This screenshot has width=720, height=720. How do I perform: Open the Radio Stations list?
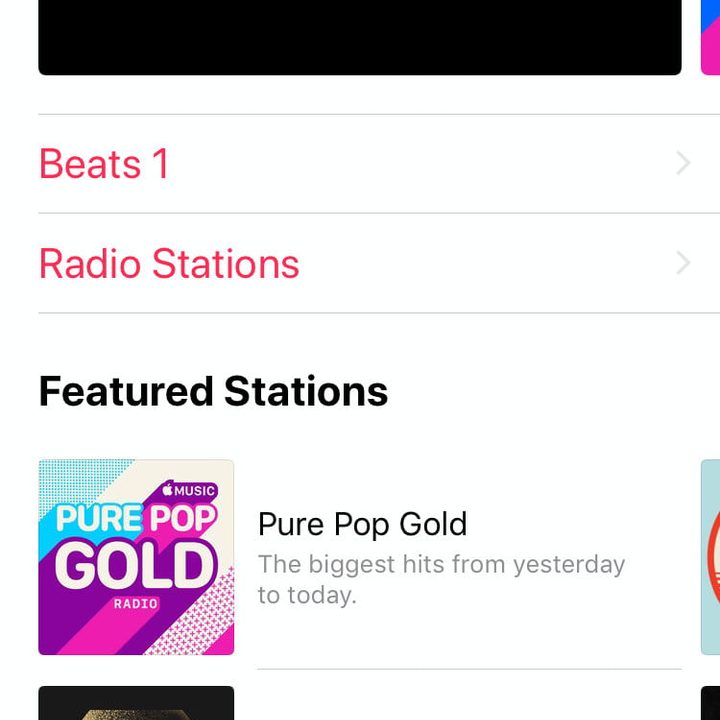360,264
